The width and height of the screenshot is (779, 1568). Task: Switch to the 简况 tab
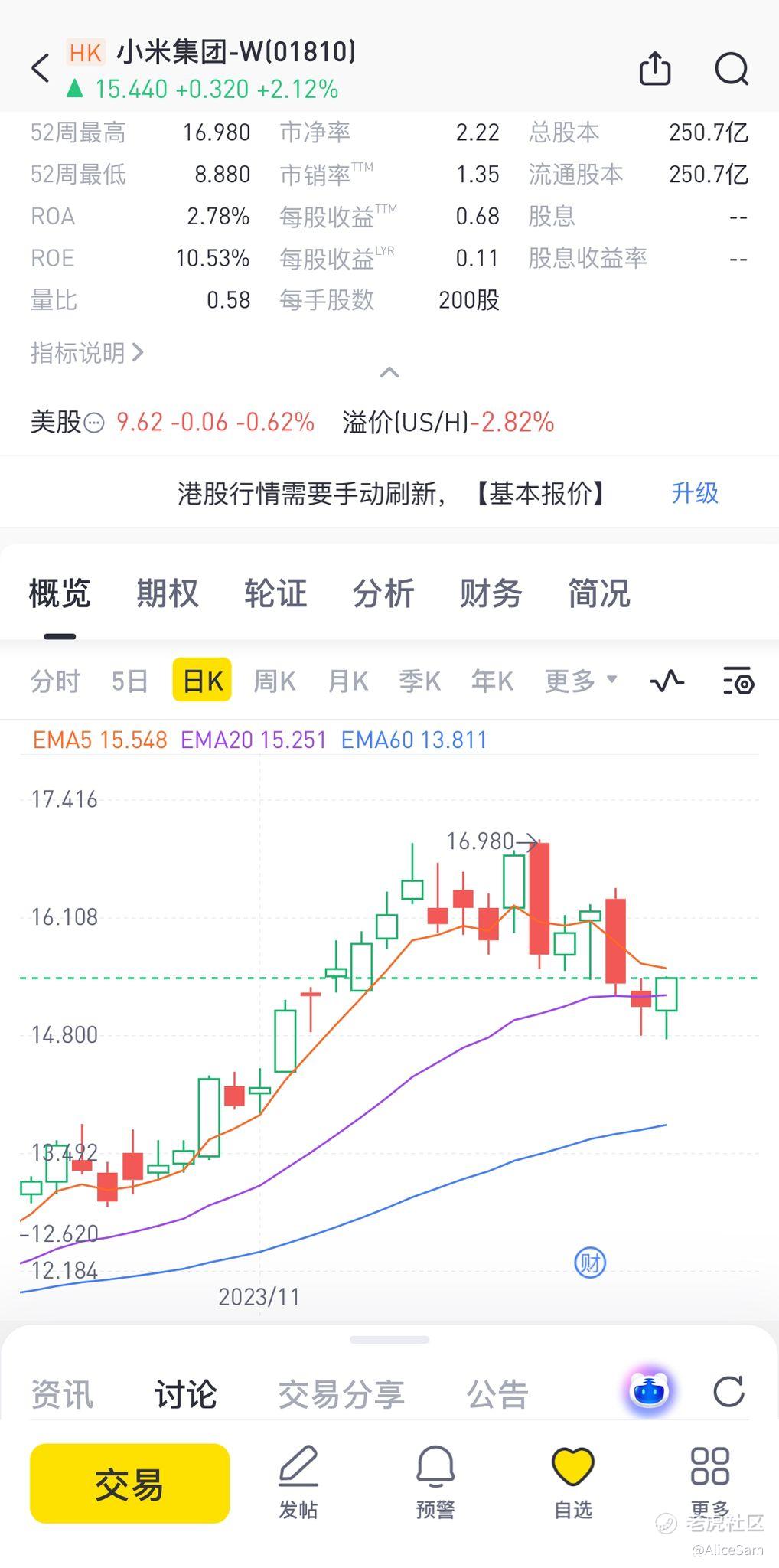(x=598, y=593)
